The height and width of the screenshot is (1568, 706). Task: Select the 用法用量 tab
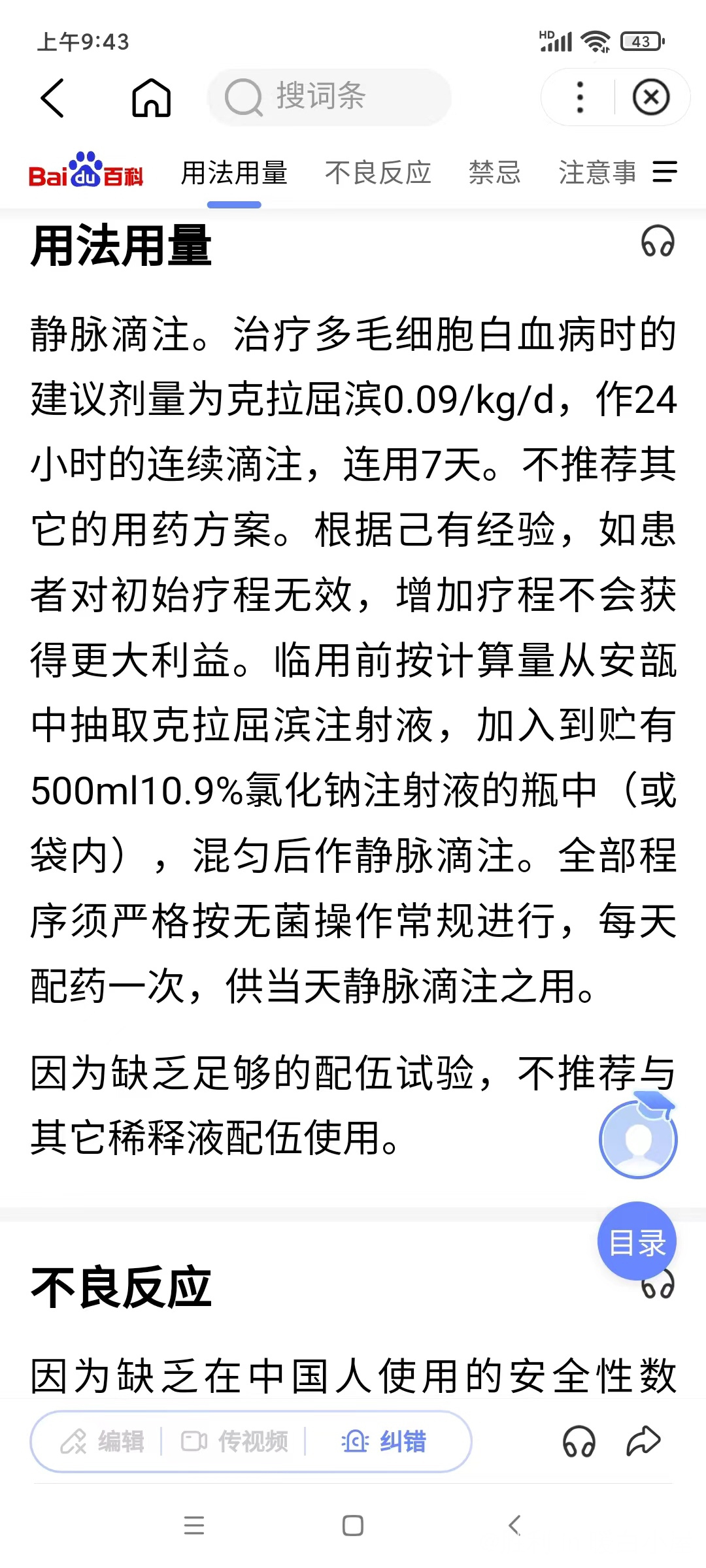tap(234, 173)
